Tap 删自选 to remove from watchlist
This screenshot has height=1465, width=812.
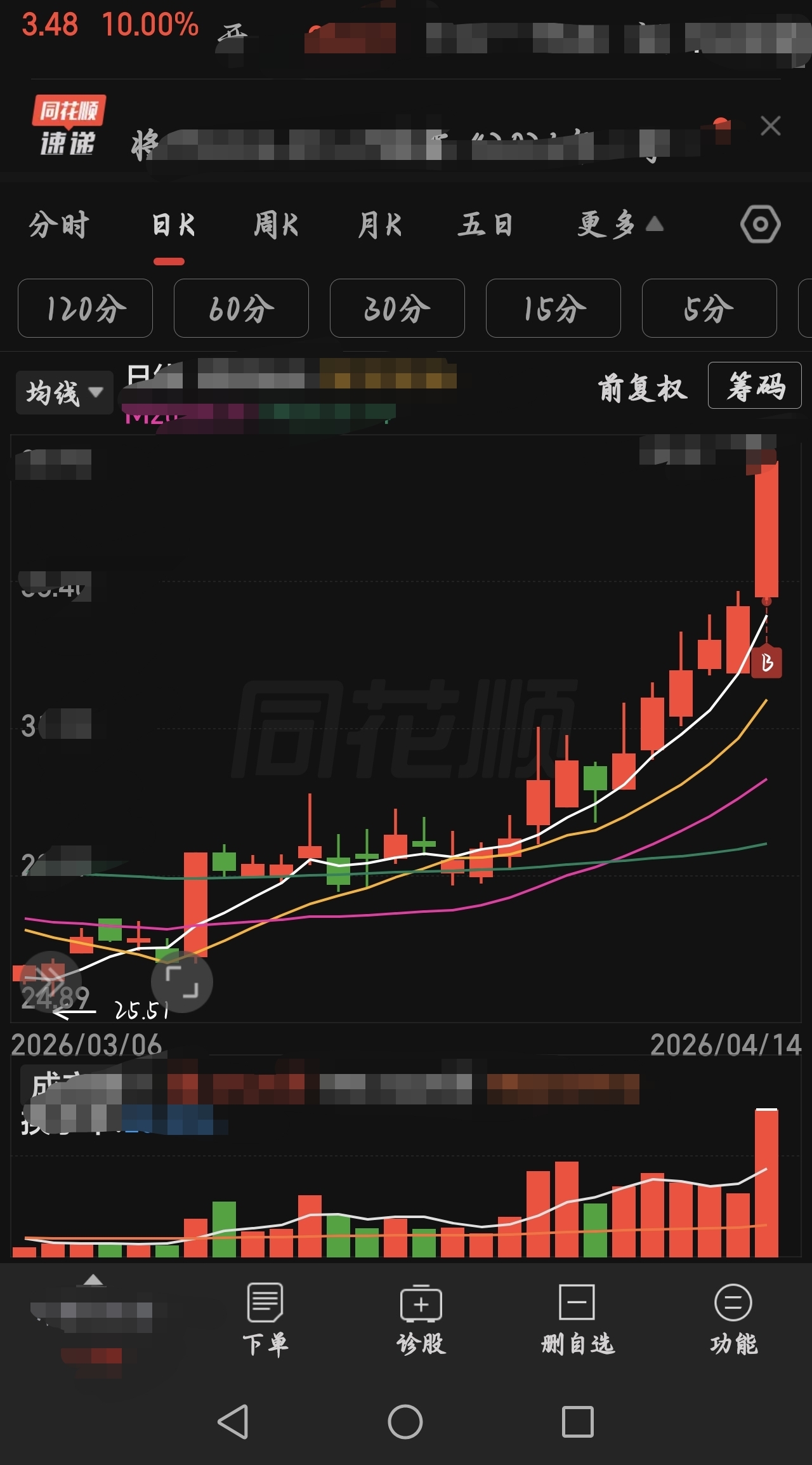point(577,1319)
